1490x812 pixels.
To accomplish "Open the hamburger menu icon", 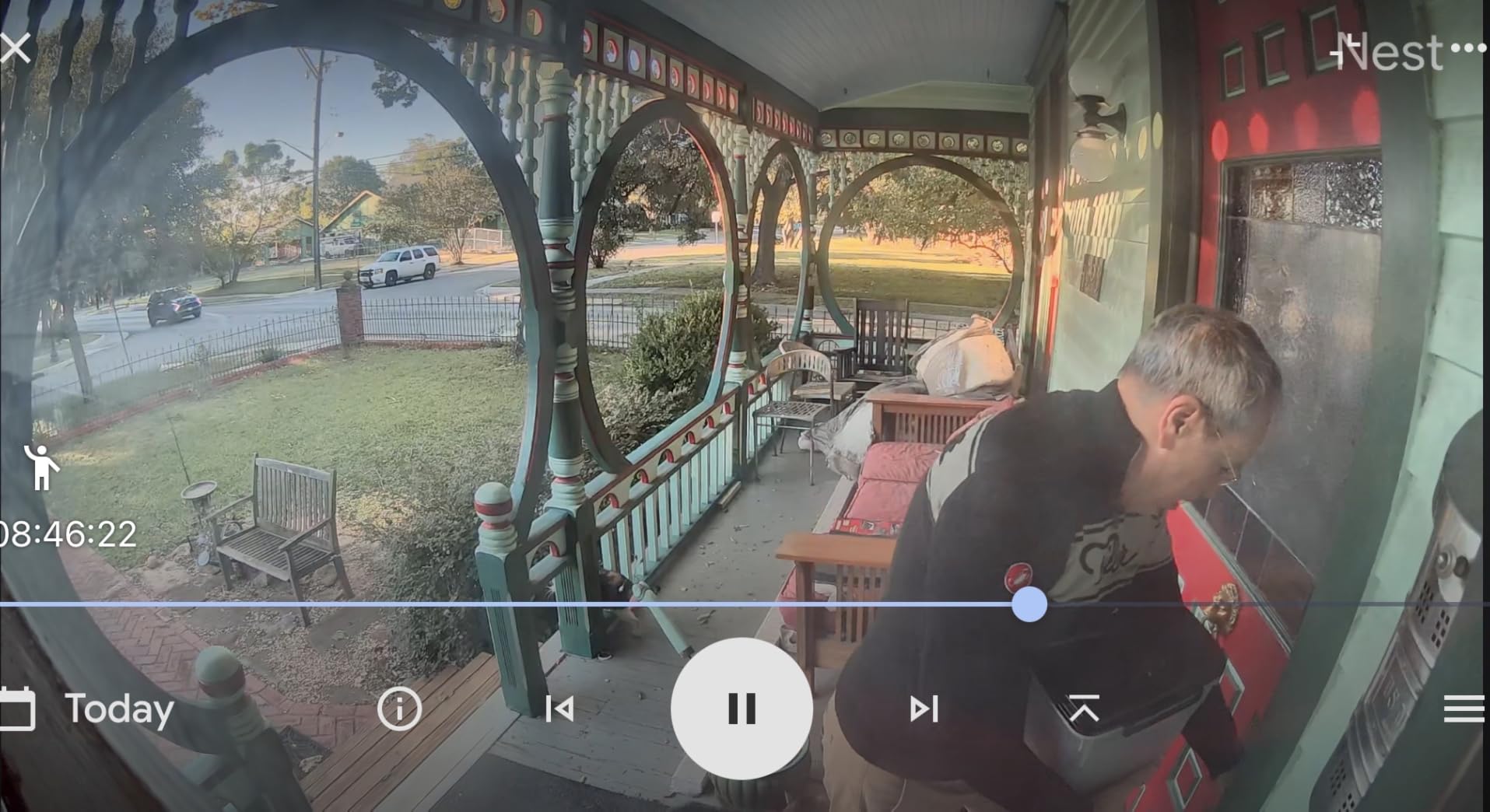I will (1464, 709).
